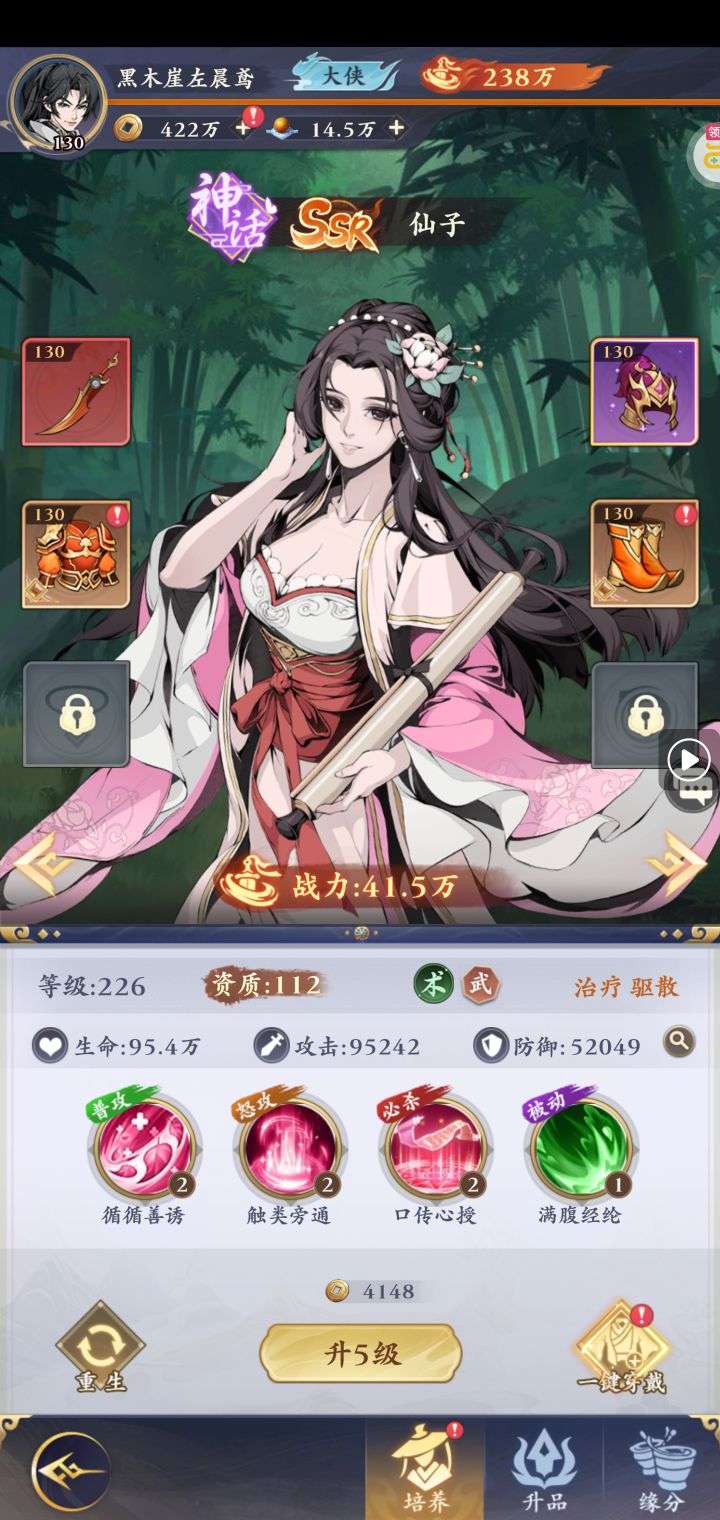
Task: Tap the 升5级 level up button
Action: pos(360,1354)
